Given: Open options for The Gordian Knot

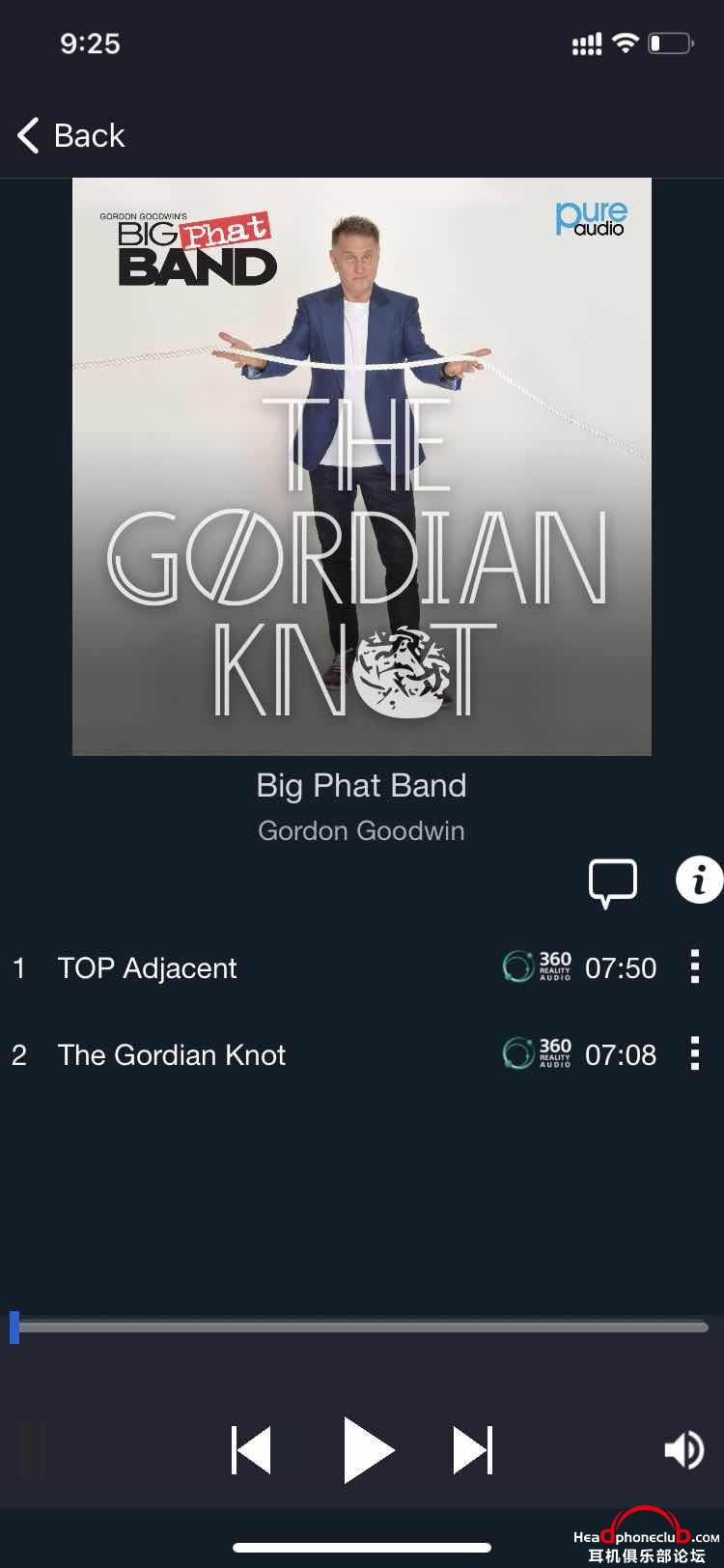Looking at the screenshot, I should pos(694,1053).
